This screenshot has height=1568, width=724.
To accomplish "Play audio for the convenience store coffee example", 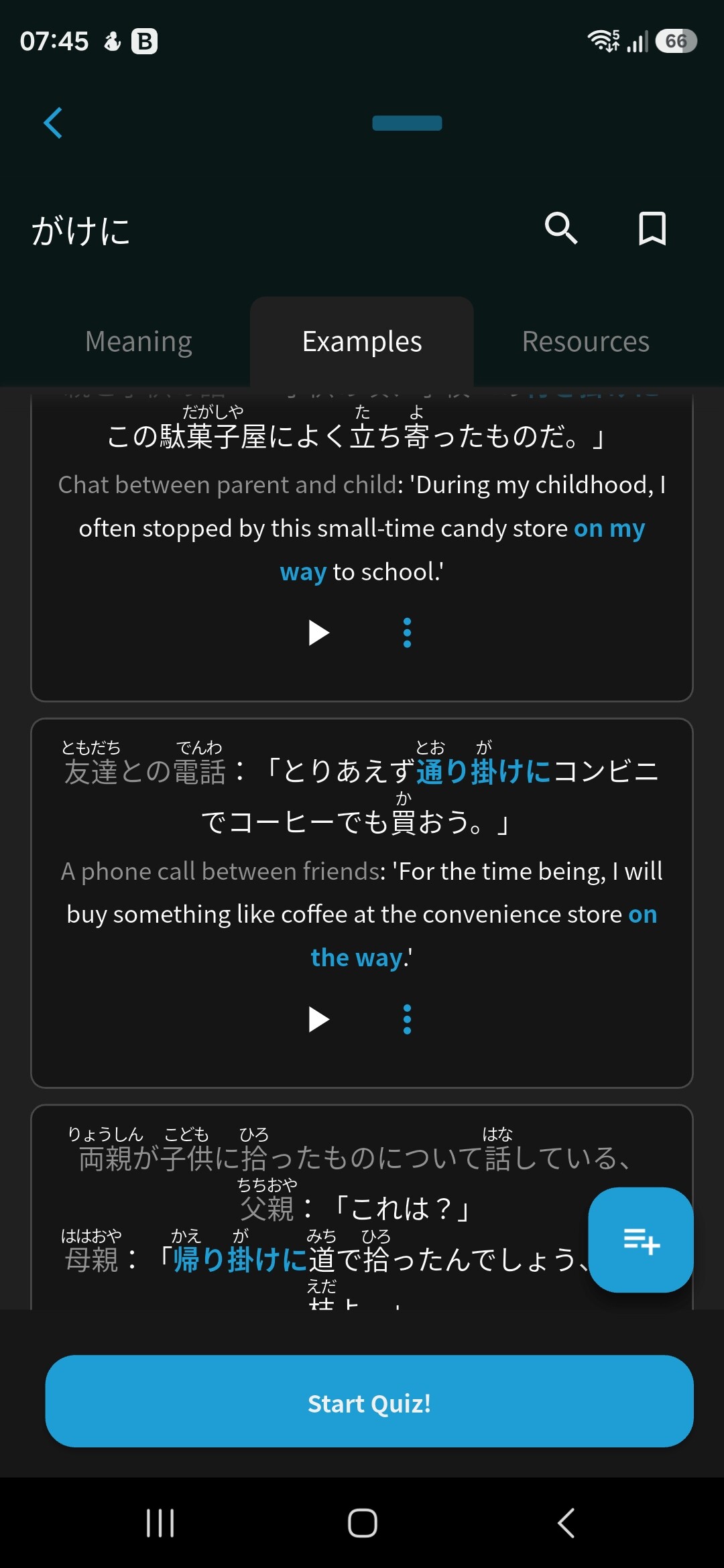I will 318,1019.
